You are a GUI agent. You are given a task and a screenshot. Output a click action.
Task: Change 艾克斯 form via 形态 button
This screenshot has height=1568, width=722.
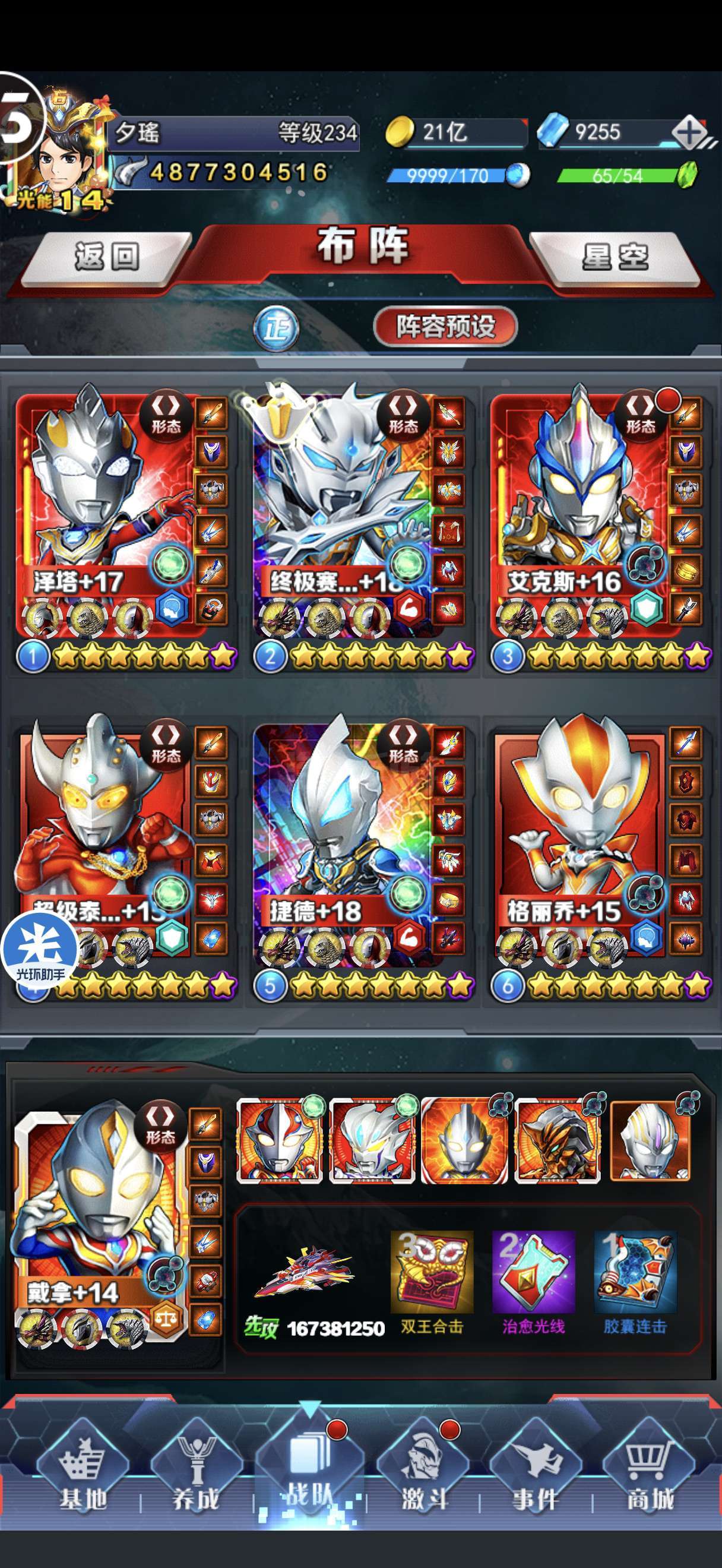pyautogui.click(x=640, y=414)
